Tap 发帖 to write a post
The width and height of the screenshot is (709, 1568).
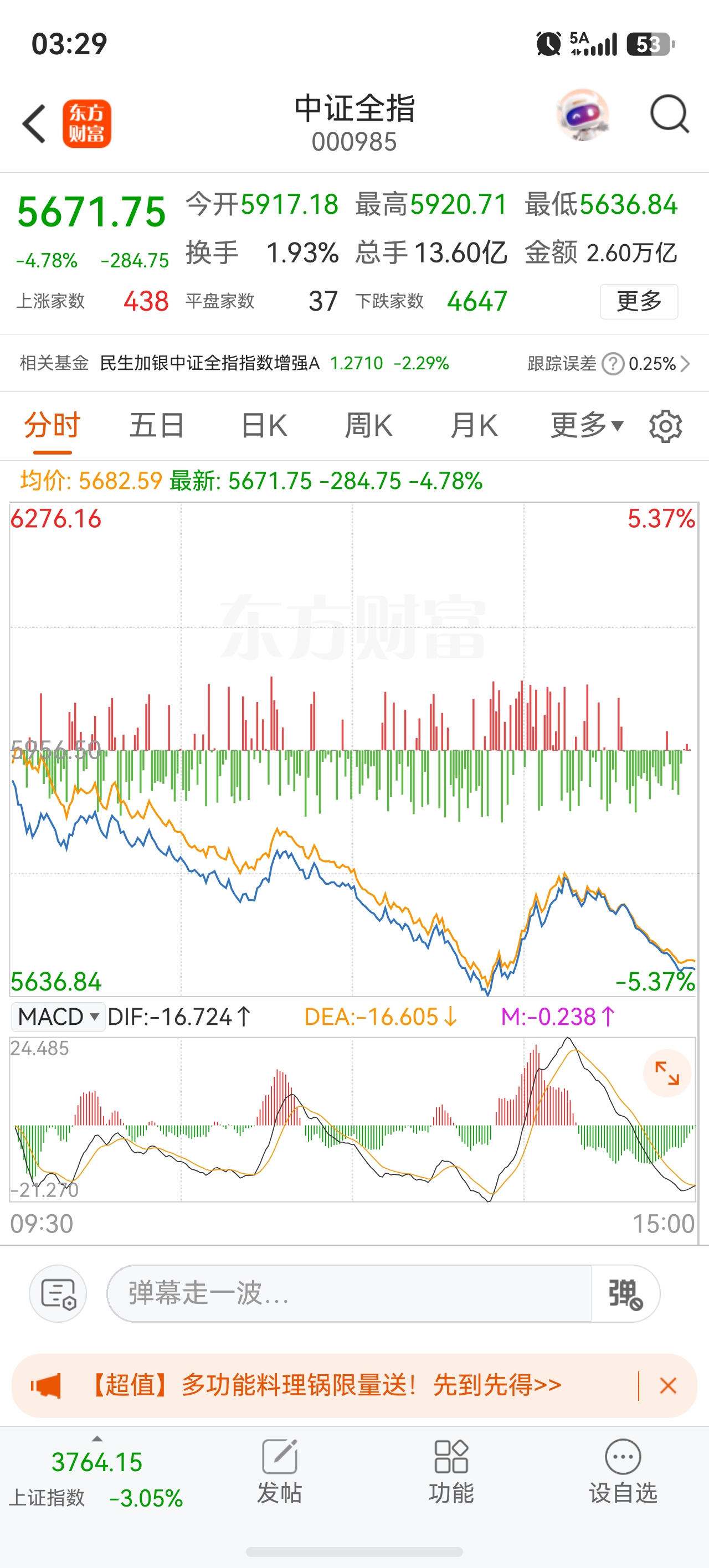coord(280,1471)
